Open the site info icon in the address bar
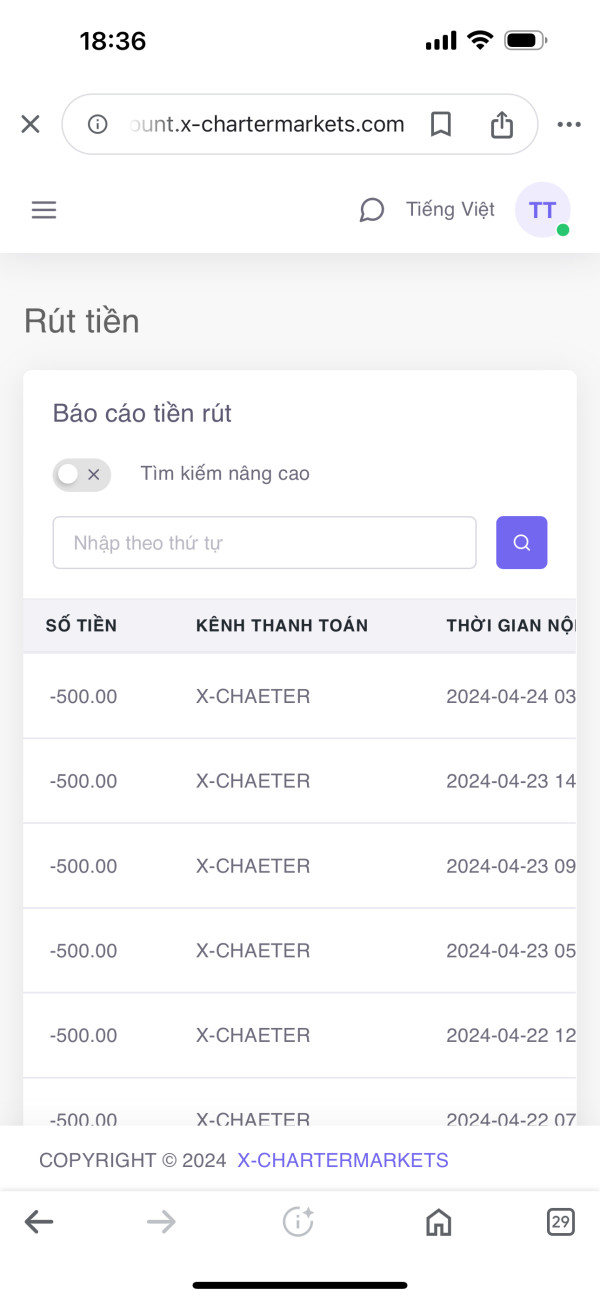Viewport: 600px width, 1300px height. [97, 124]
